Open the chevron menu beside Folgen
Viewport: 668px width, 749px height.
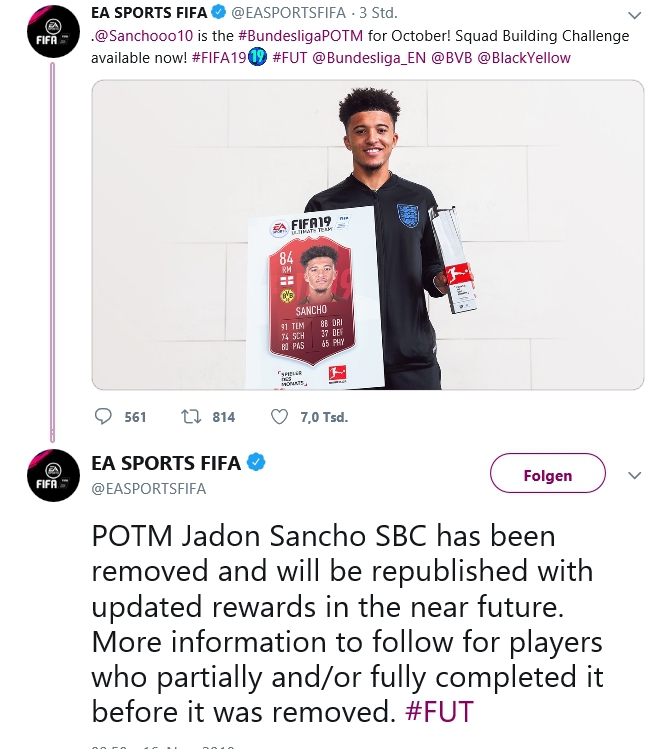634,475
